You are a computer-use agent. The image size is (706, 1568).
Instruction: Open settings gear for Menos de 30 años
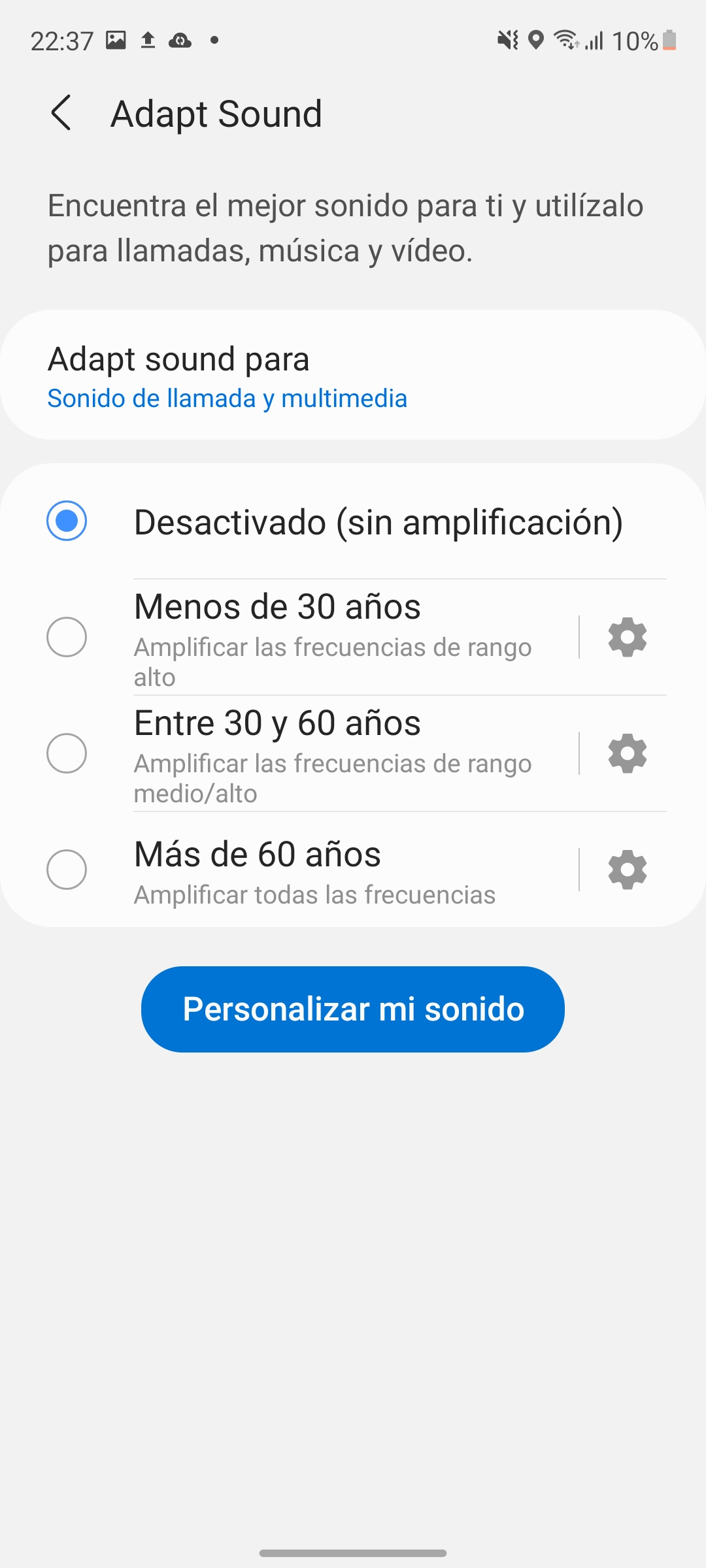click(627, 637)
